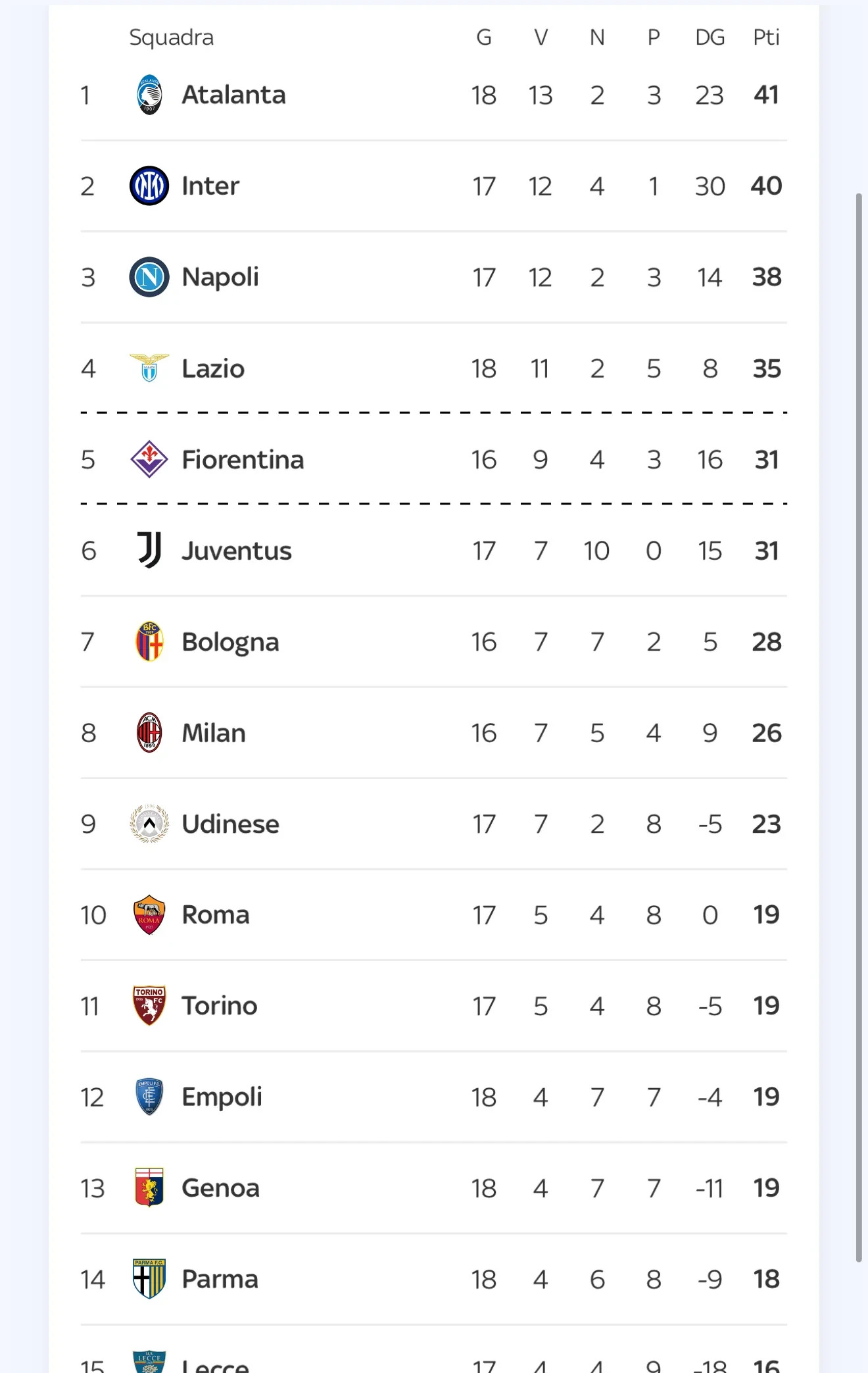Open Genoa from the standings
The image size is (868, 1373).
coord(220,1188)
